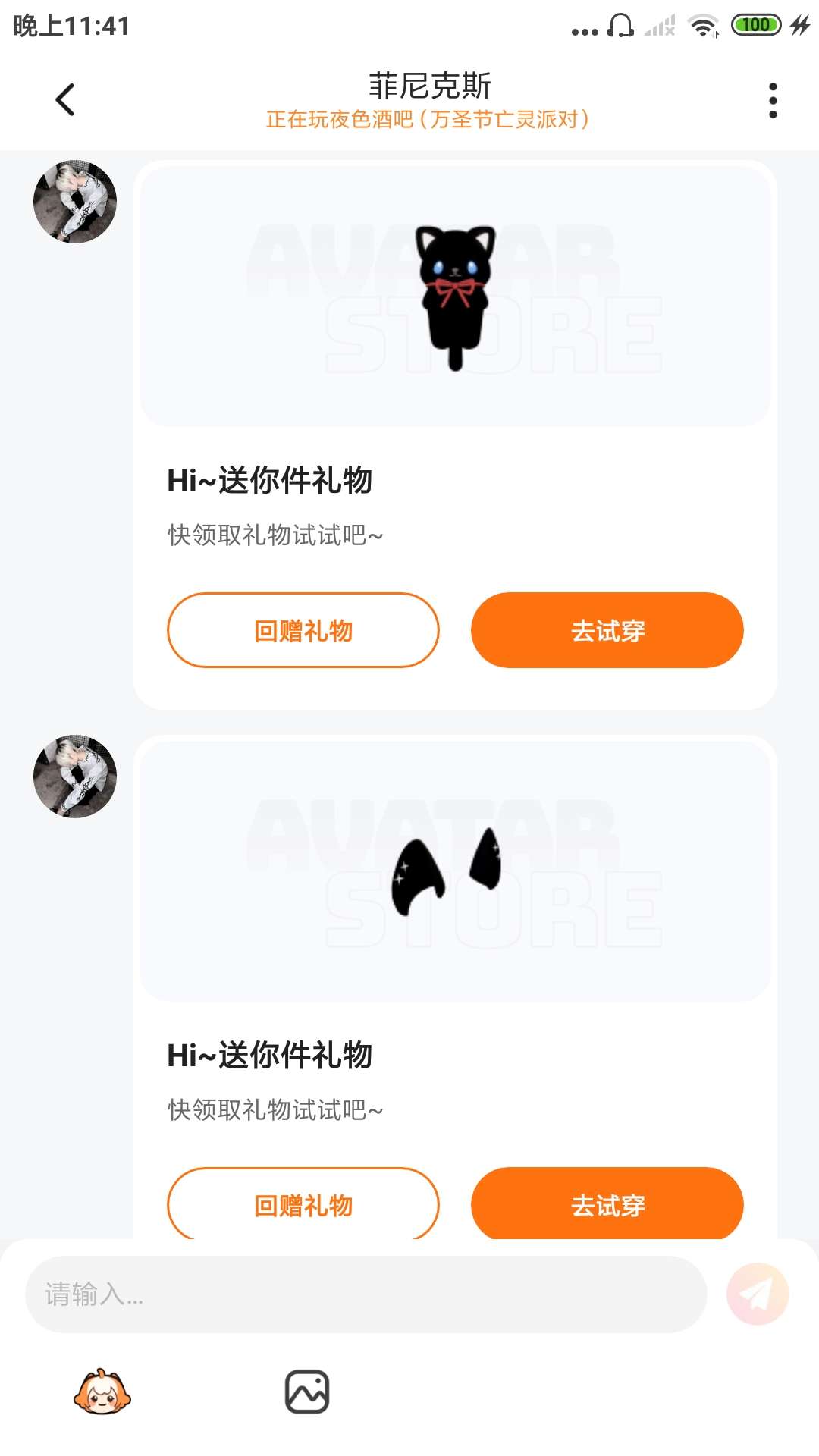Image resolution: width=819 pixels, height=1456 pixels.
Task: Open the three-dot overflow menu
Action: click(x=772, y=100)
